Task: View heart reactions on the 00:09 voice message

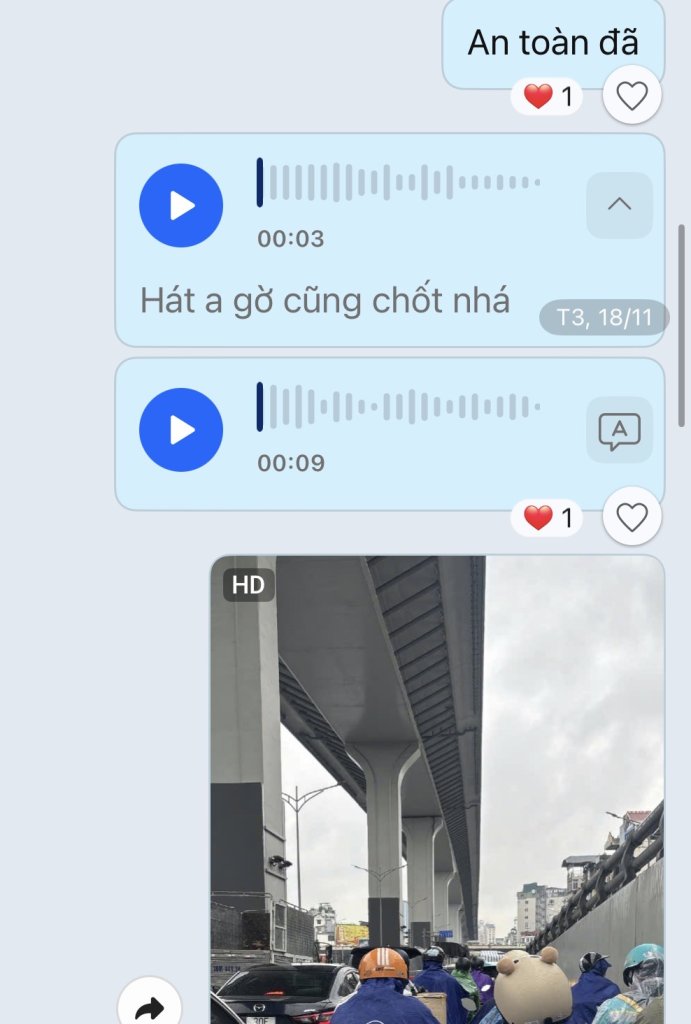Action: (x=548, y=518)
